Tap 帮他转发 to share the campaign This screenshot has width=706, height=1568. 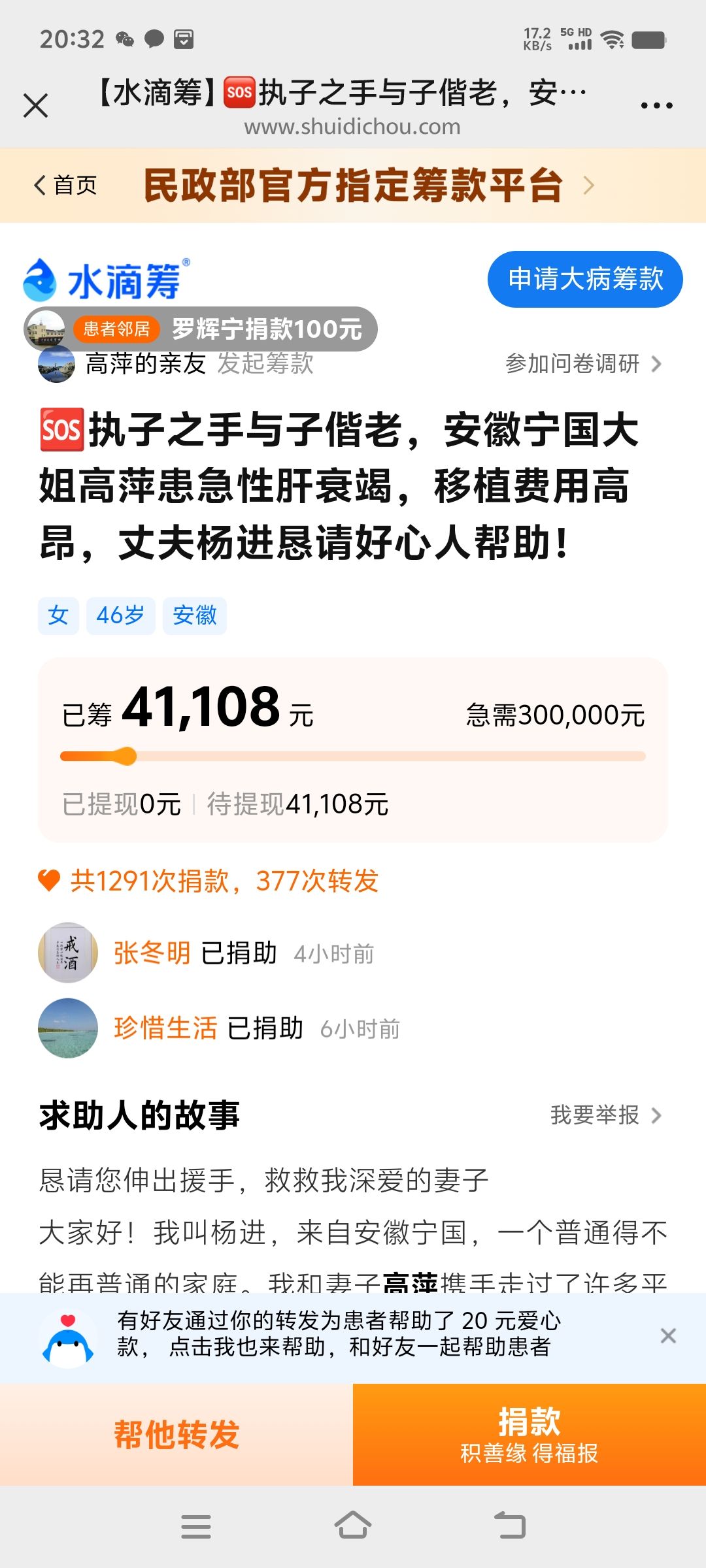[x=176, y=1435]
